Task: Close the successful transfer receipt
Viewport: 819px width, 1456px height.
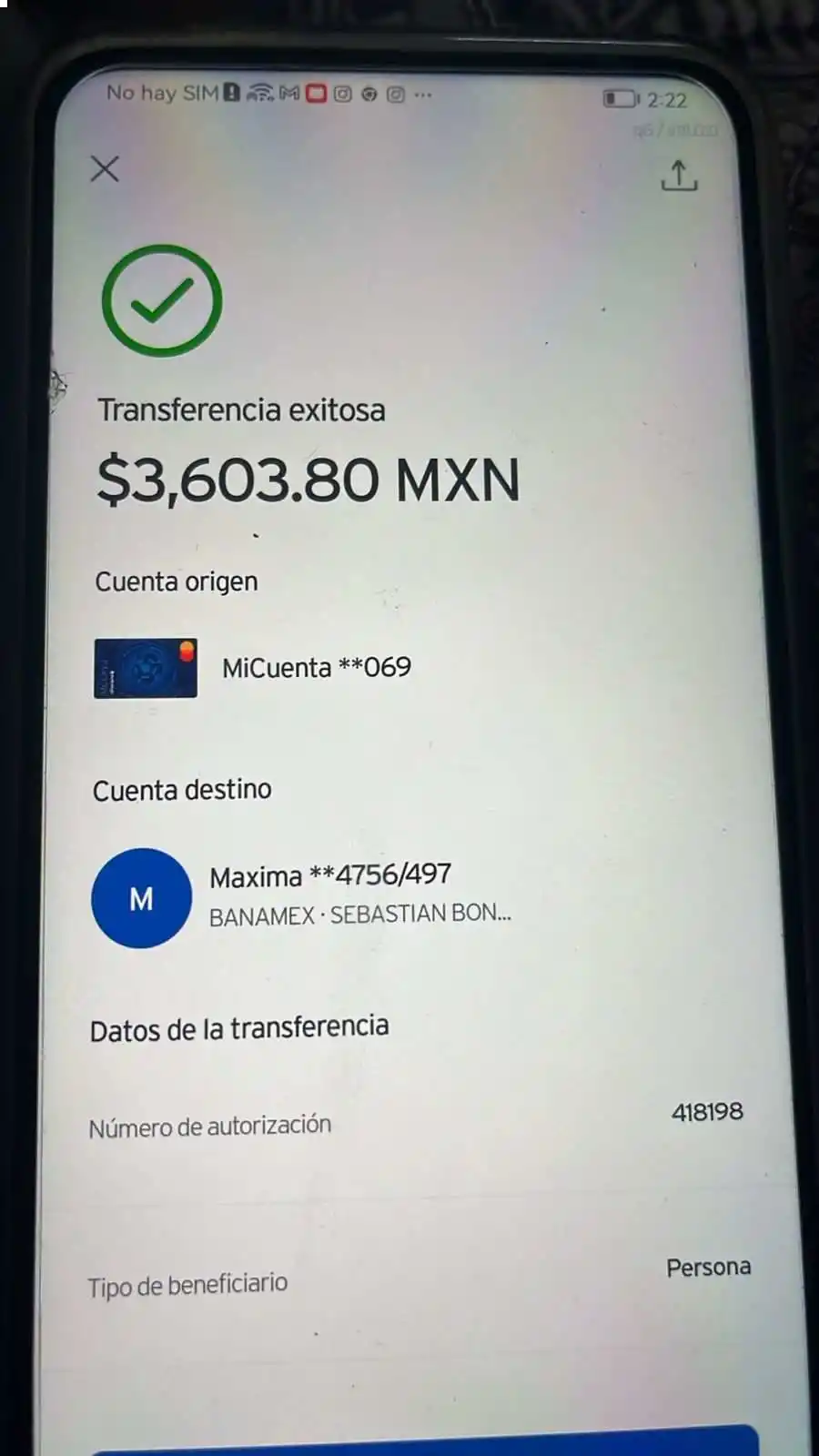Action: [105, 168]
